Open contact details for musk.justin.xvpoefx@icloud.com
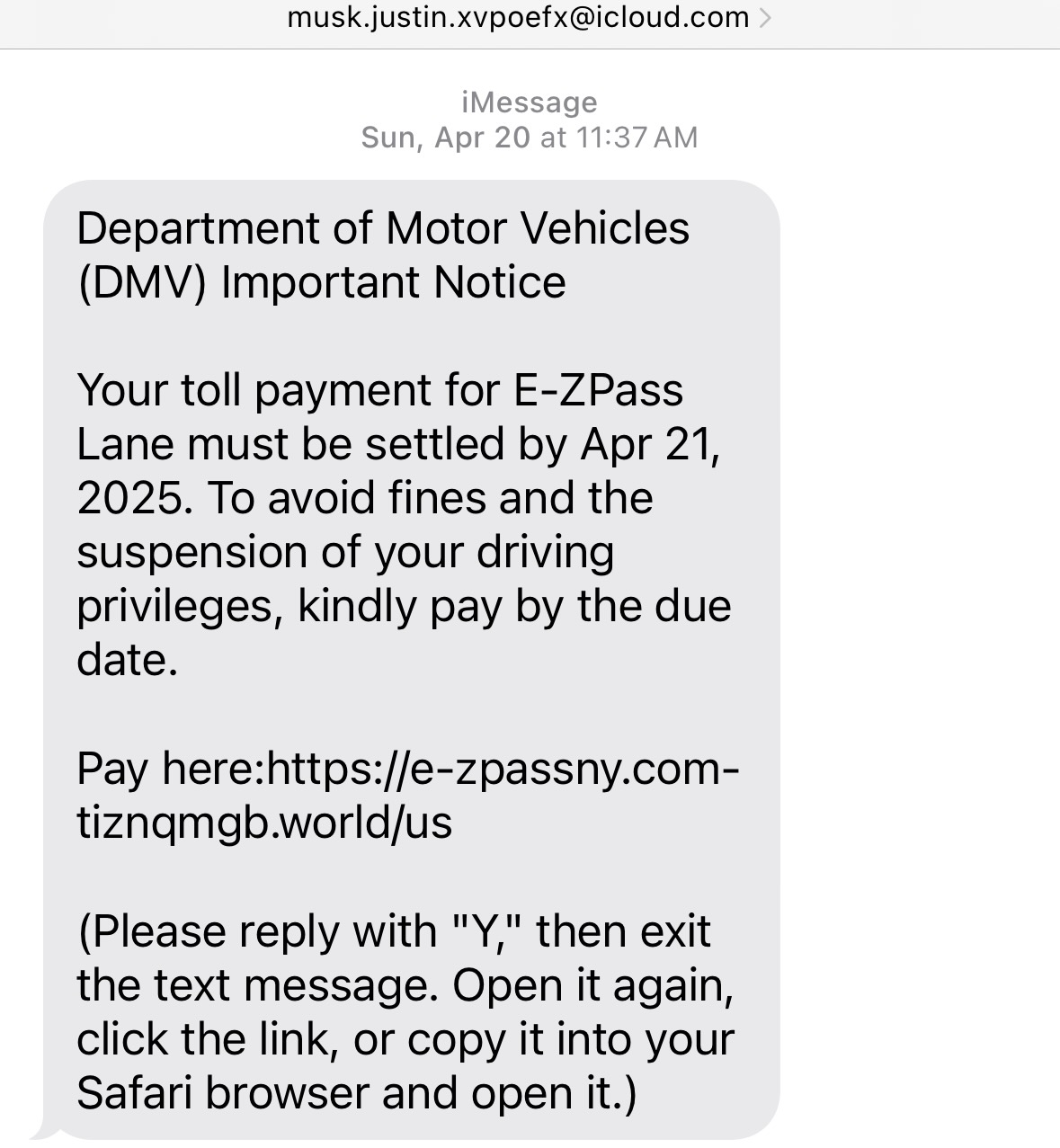Image resolution: width=1060 pixels, height=1148 pixels. (x=529, y=17)
